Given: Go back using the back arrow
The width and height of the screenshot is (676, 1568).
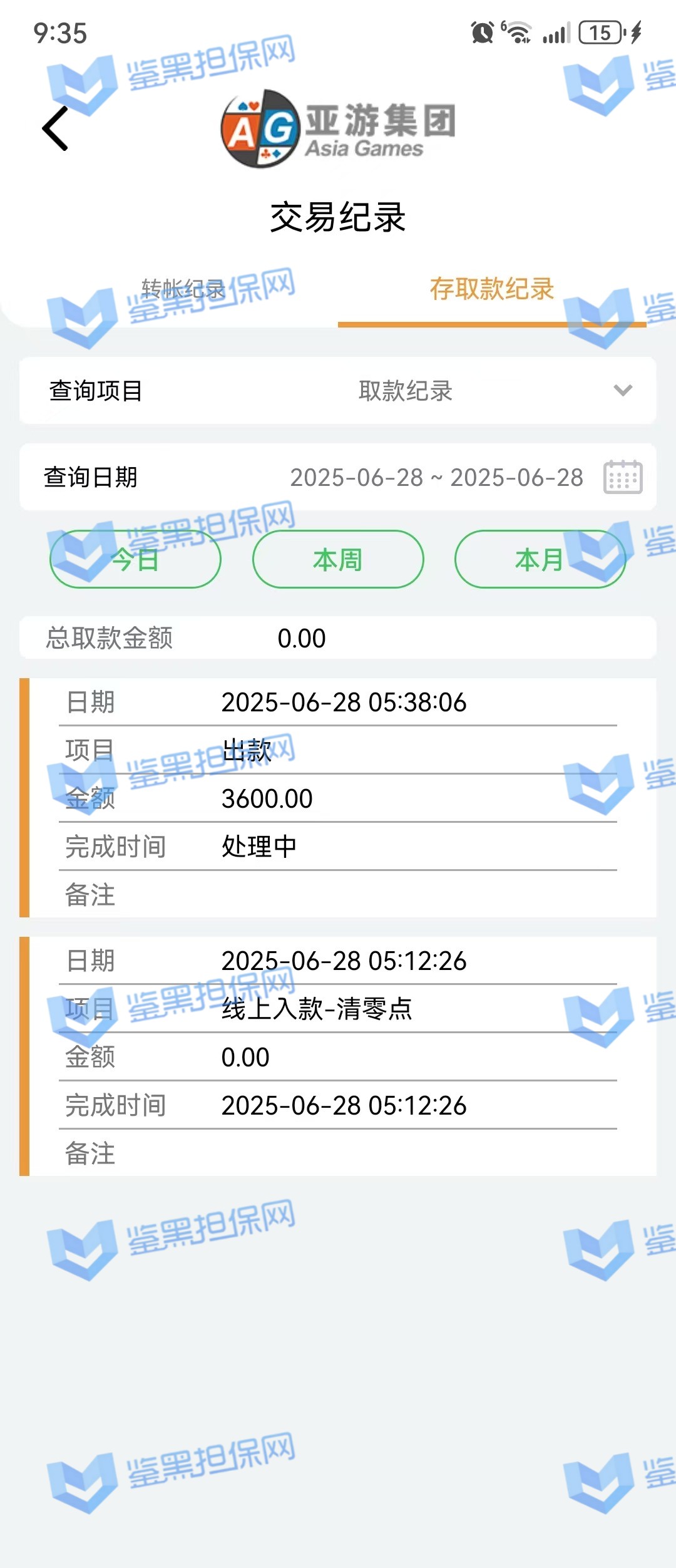Looking at the screenshot, I should (x=55, y=128).
